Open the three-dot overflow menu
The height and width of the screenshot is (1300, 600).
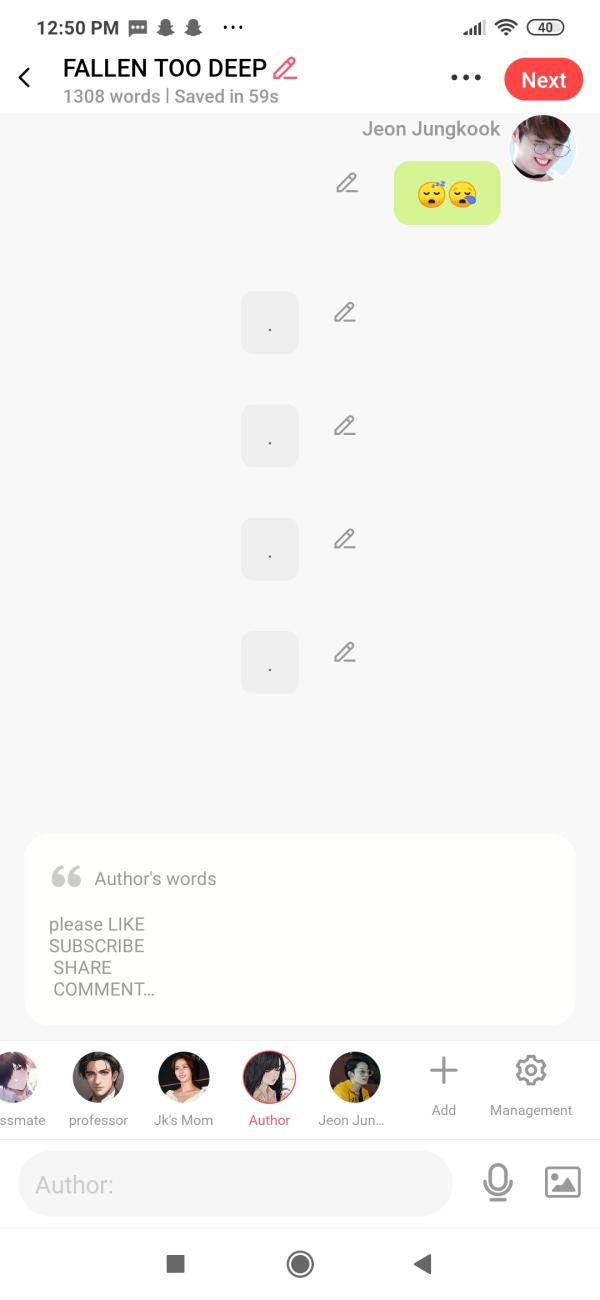tap(465, 78)
